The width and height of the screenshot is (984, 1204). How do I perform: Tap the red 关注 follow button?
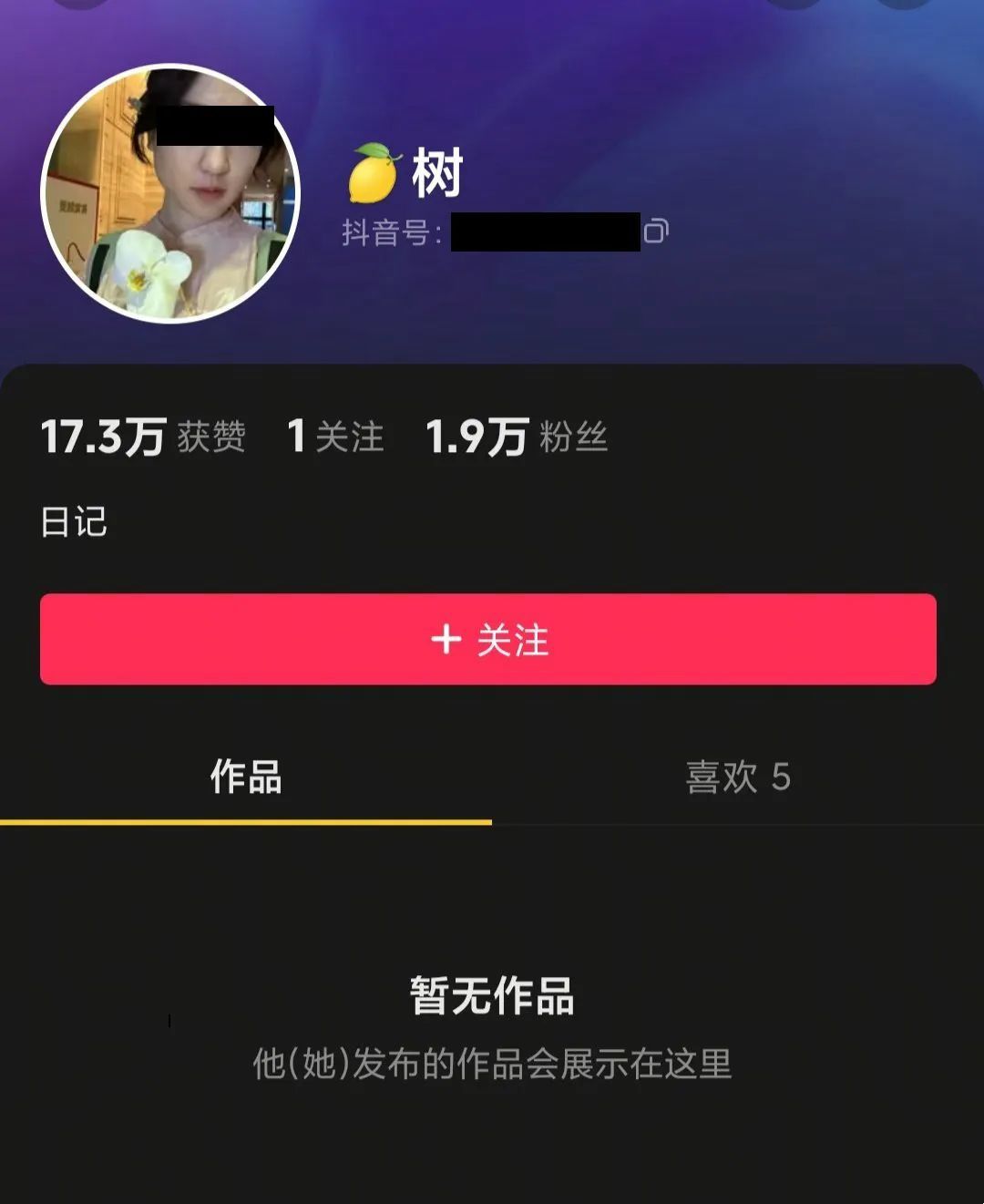pyautogui.click(x=488, y=639)
